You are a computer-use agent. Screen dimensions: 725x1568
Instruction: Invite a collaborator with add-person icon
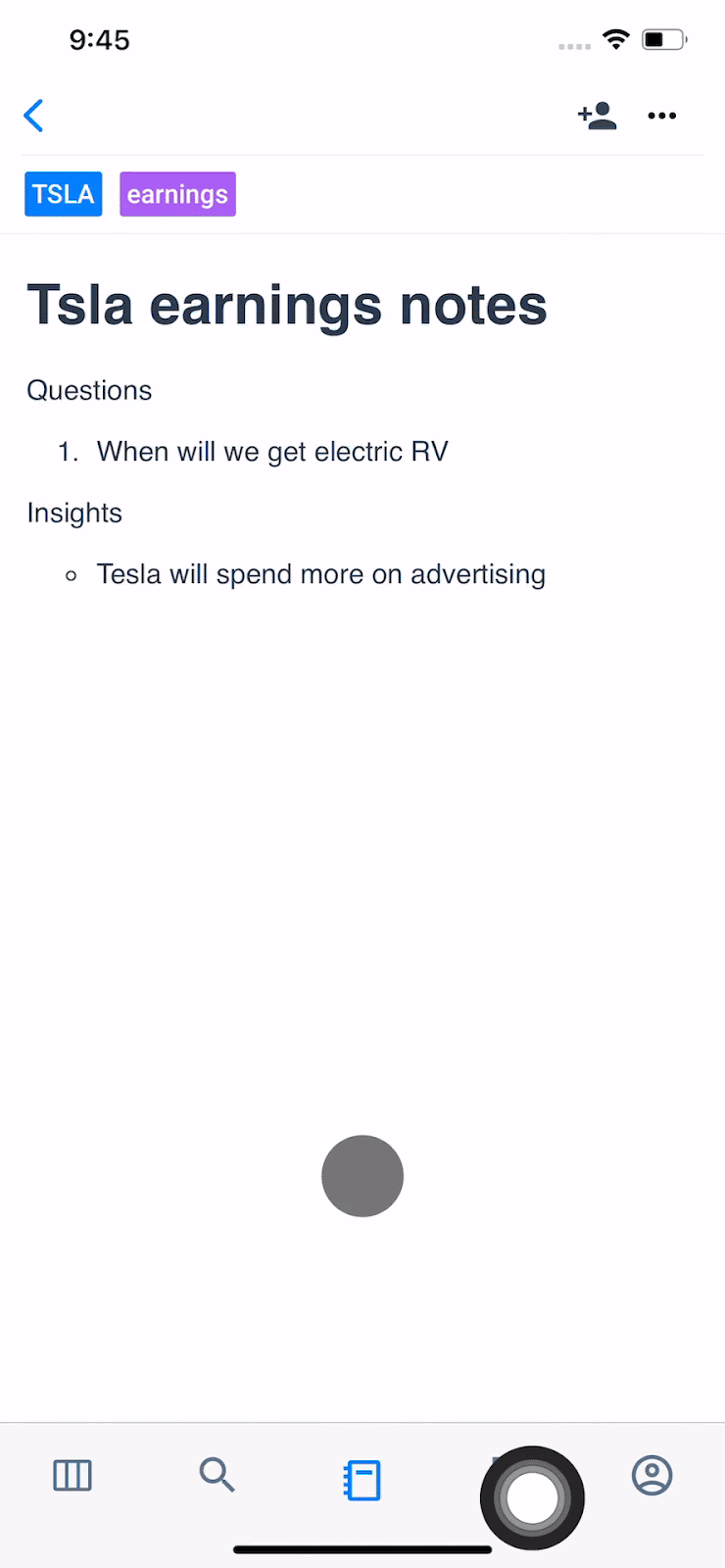coord(597,116)
